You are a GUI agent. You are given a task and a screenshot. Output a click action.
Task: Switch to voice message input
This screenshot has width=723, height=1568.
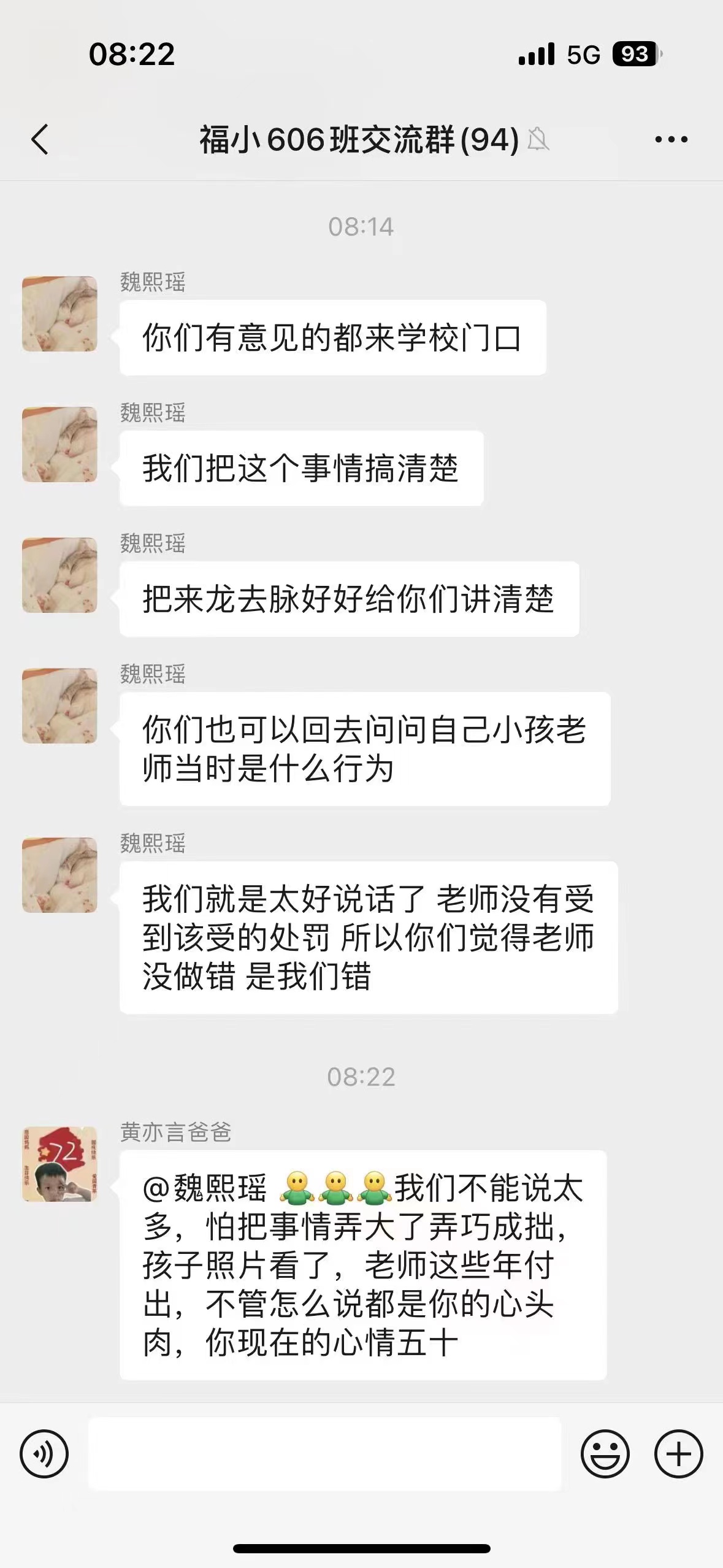44,1453
